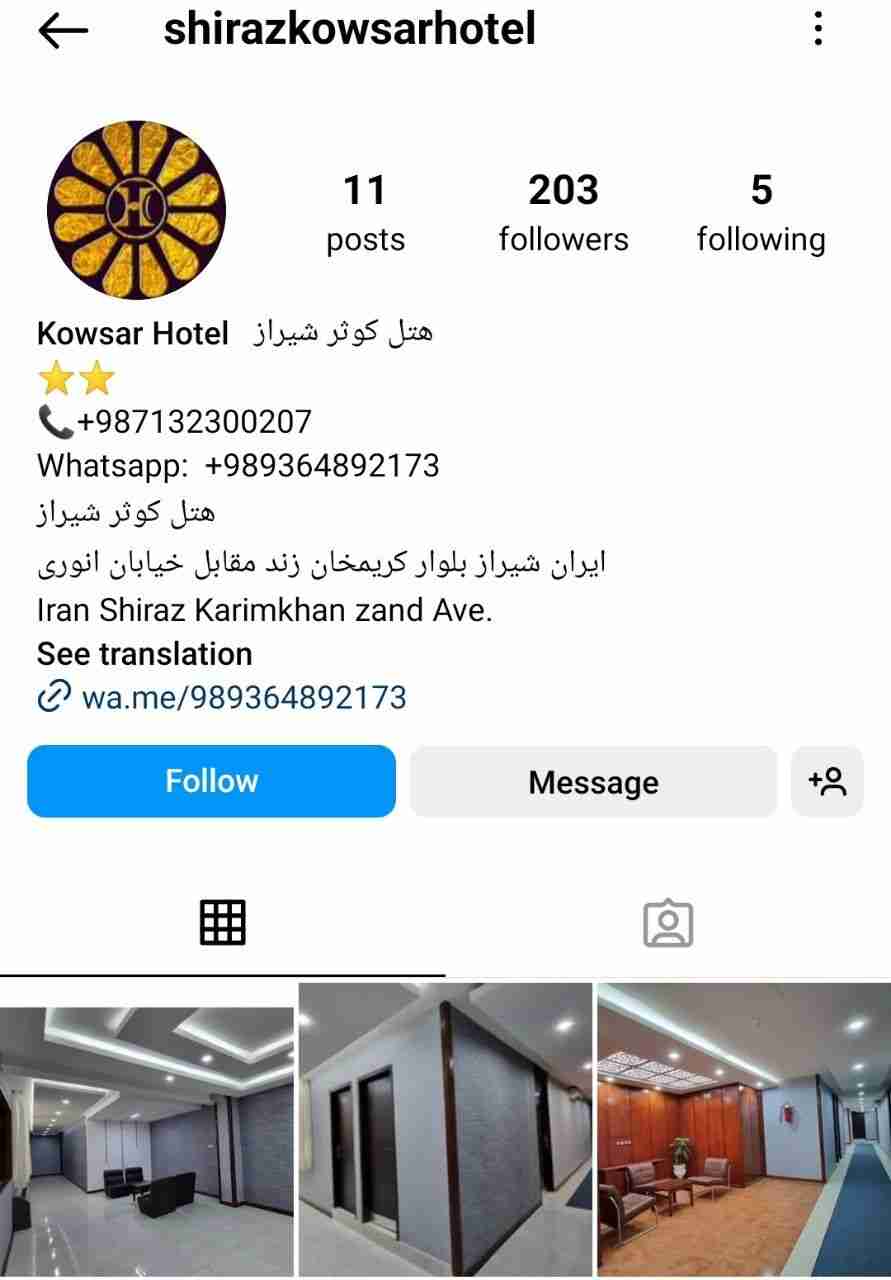The image size is (891, 1280).
Task: Switch to the tagged photos tab
Action: tap(668, 923)
